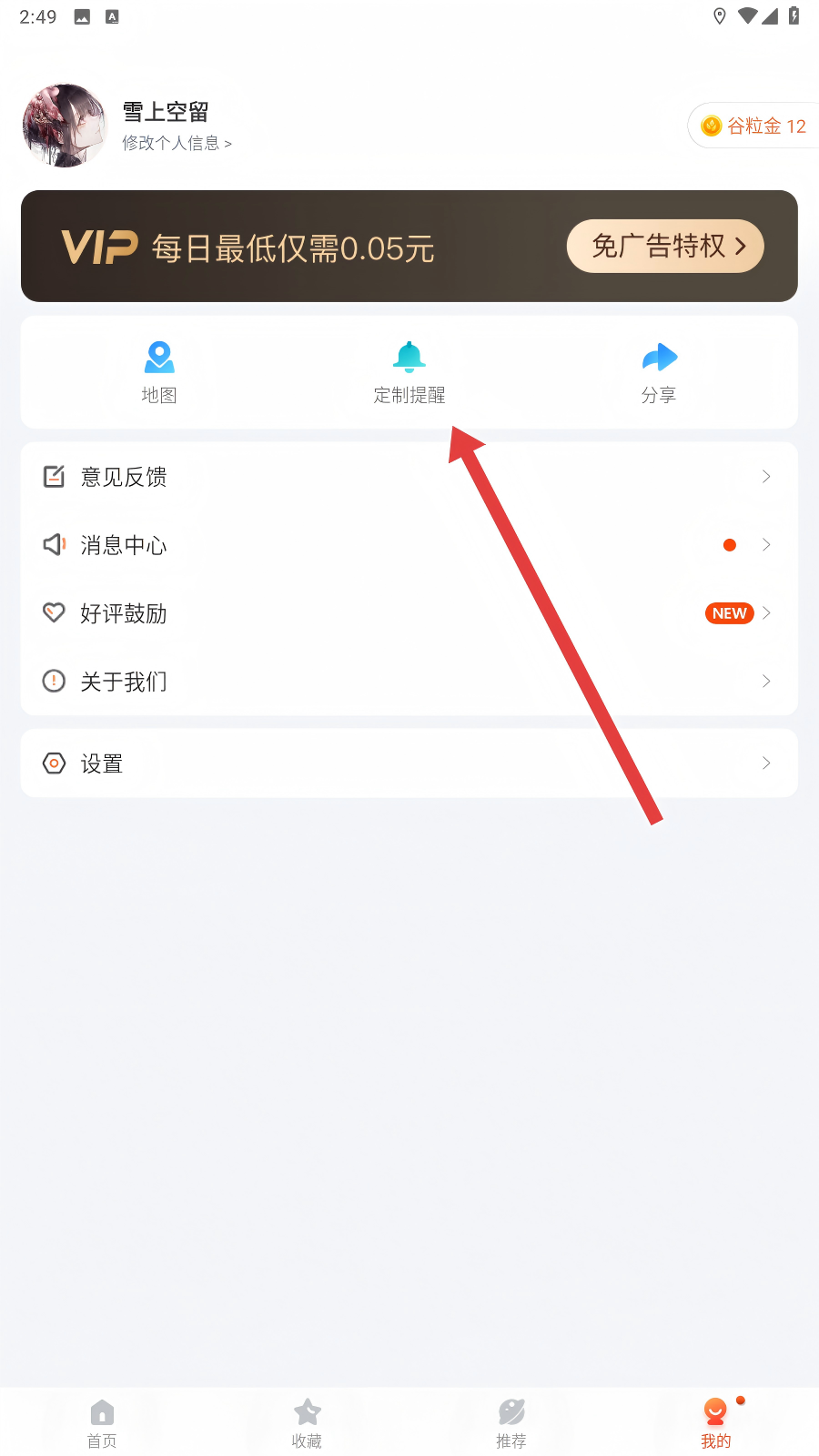Open 消息中心 message center
The image size is (819, 1456).
tap(409, 545)
